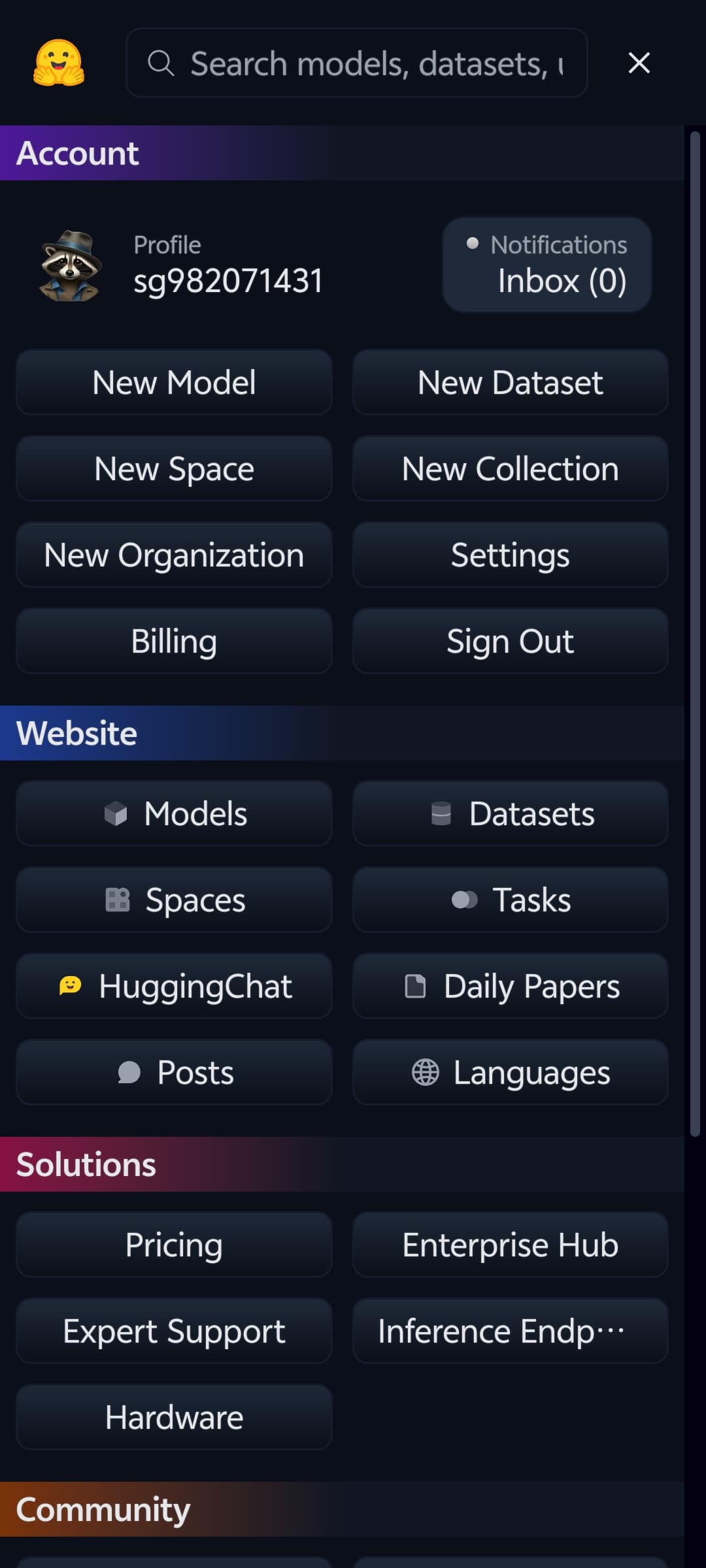Open the Notifications Inbox
Viewport: 706px width, 1568px height.
point(547,265)
